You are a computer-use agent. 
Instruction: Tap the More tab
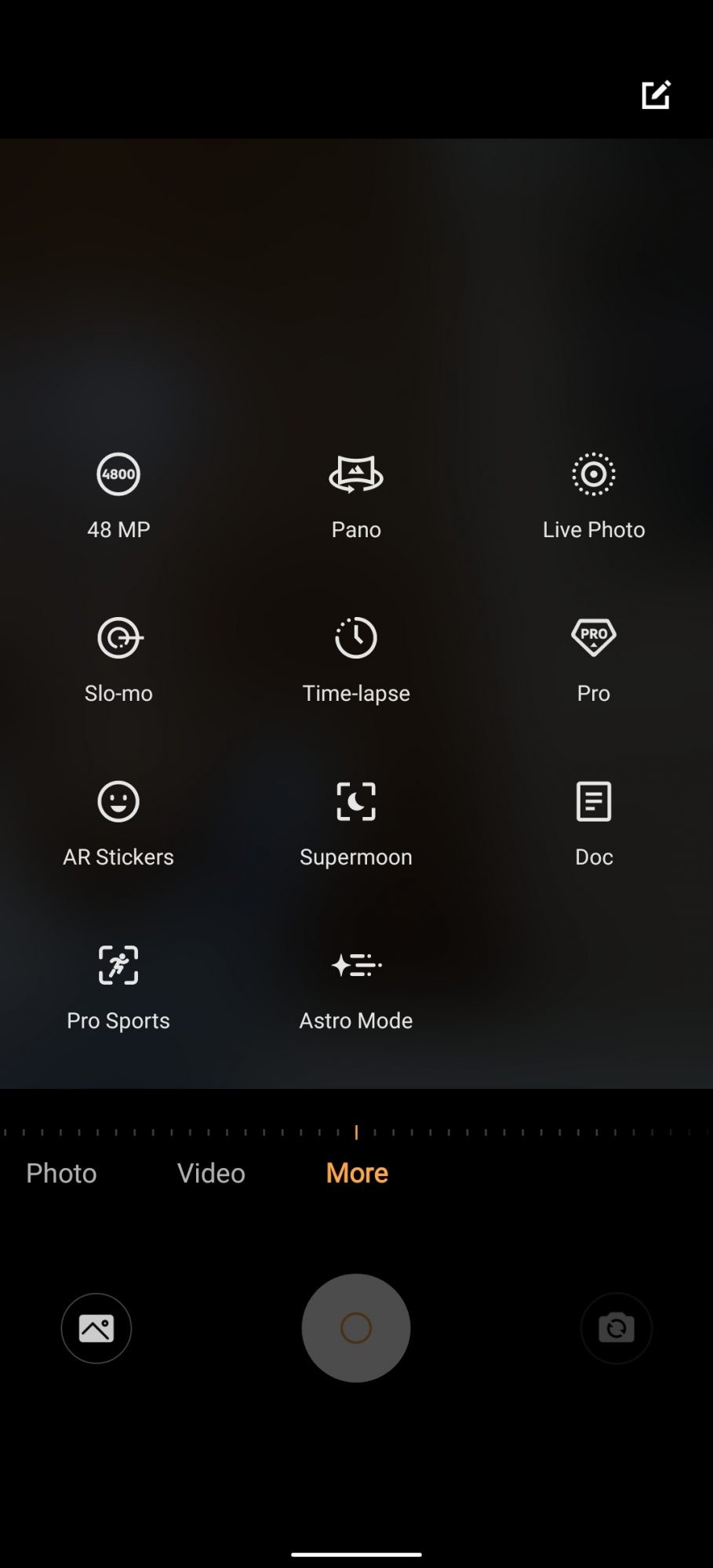click(x=357, y=1173)
